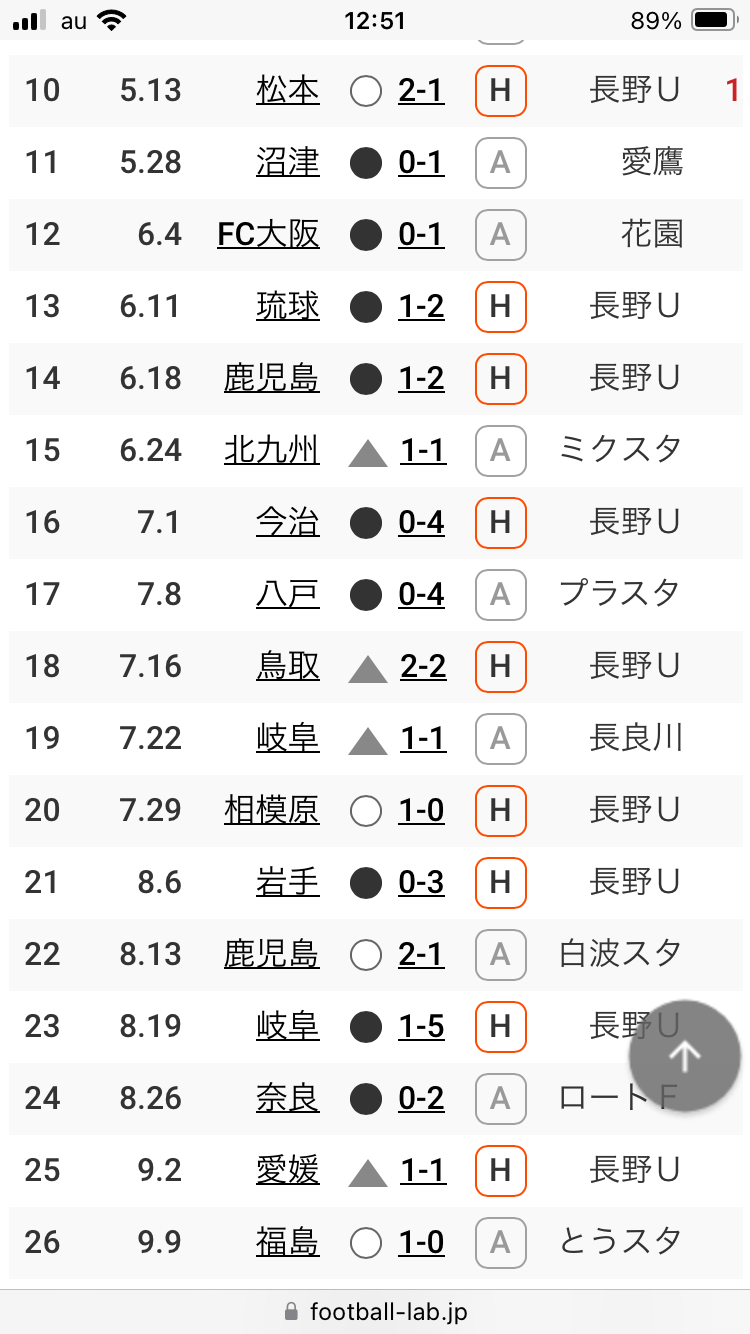
Task: View match report 0-1 against FC大阪
Action: click(420, 234)
